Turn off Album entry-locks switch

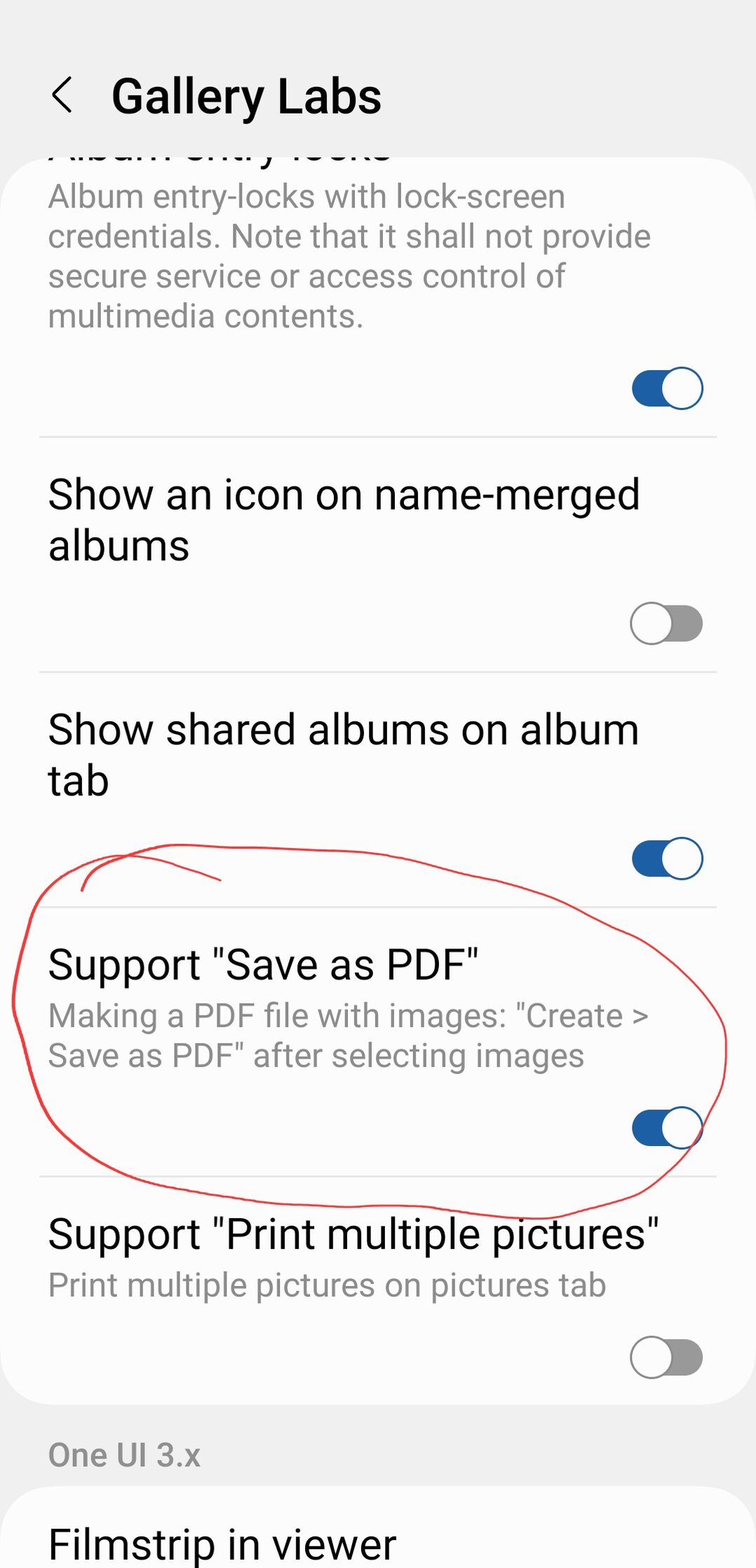[666, 388]
